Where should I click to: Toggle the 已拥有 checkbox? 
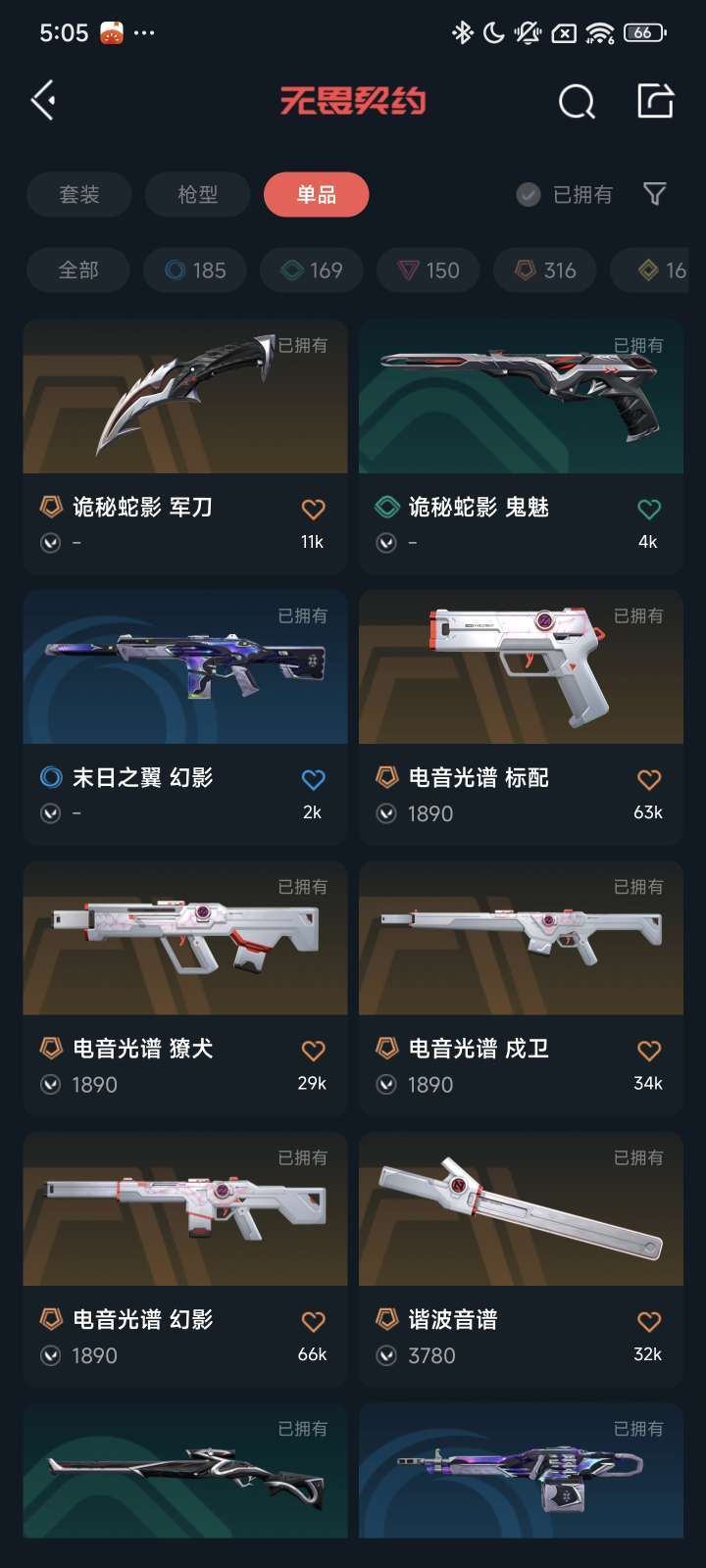pyautogui.click(x=565, y=194)
